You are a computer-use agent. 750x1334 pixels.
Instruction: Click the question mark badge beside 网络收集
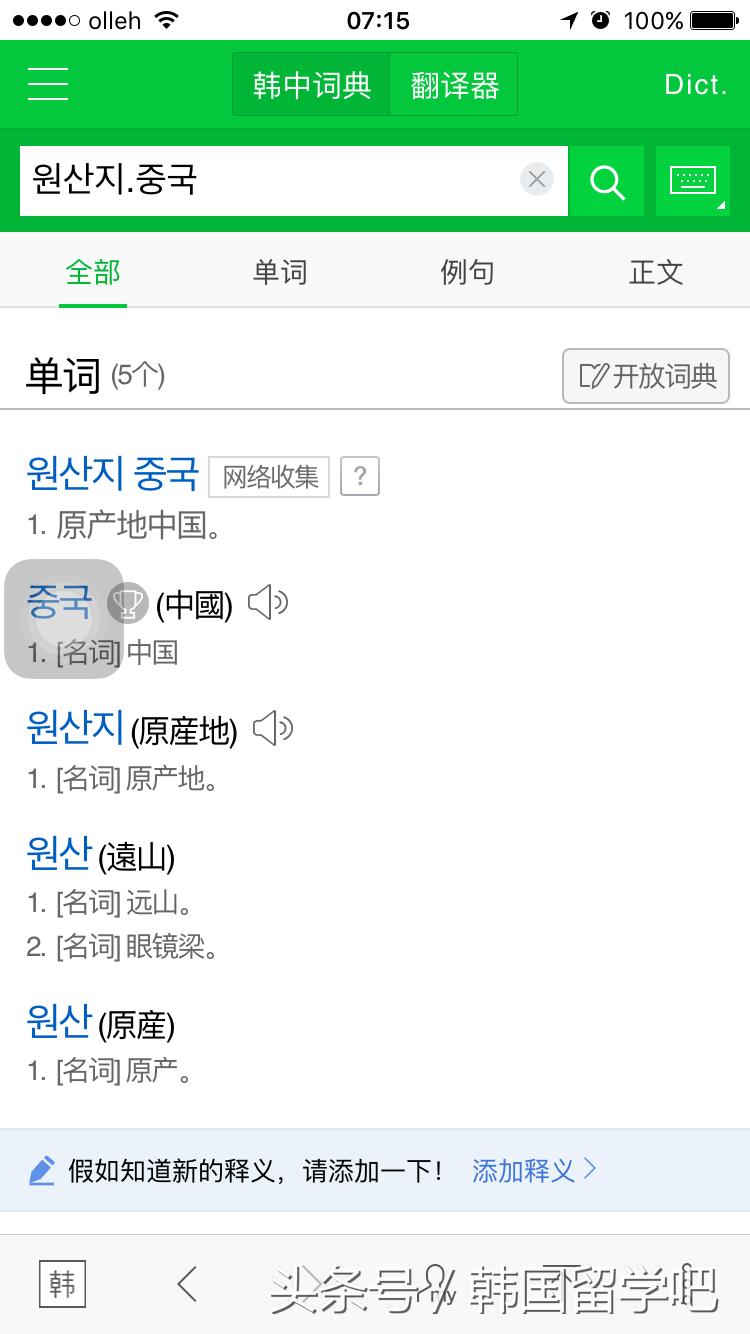[x=359, y=477]
